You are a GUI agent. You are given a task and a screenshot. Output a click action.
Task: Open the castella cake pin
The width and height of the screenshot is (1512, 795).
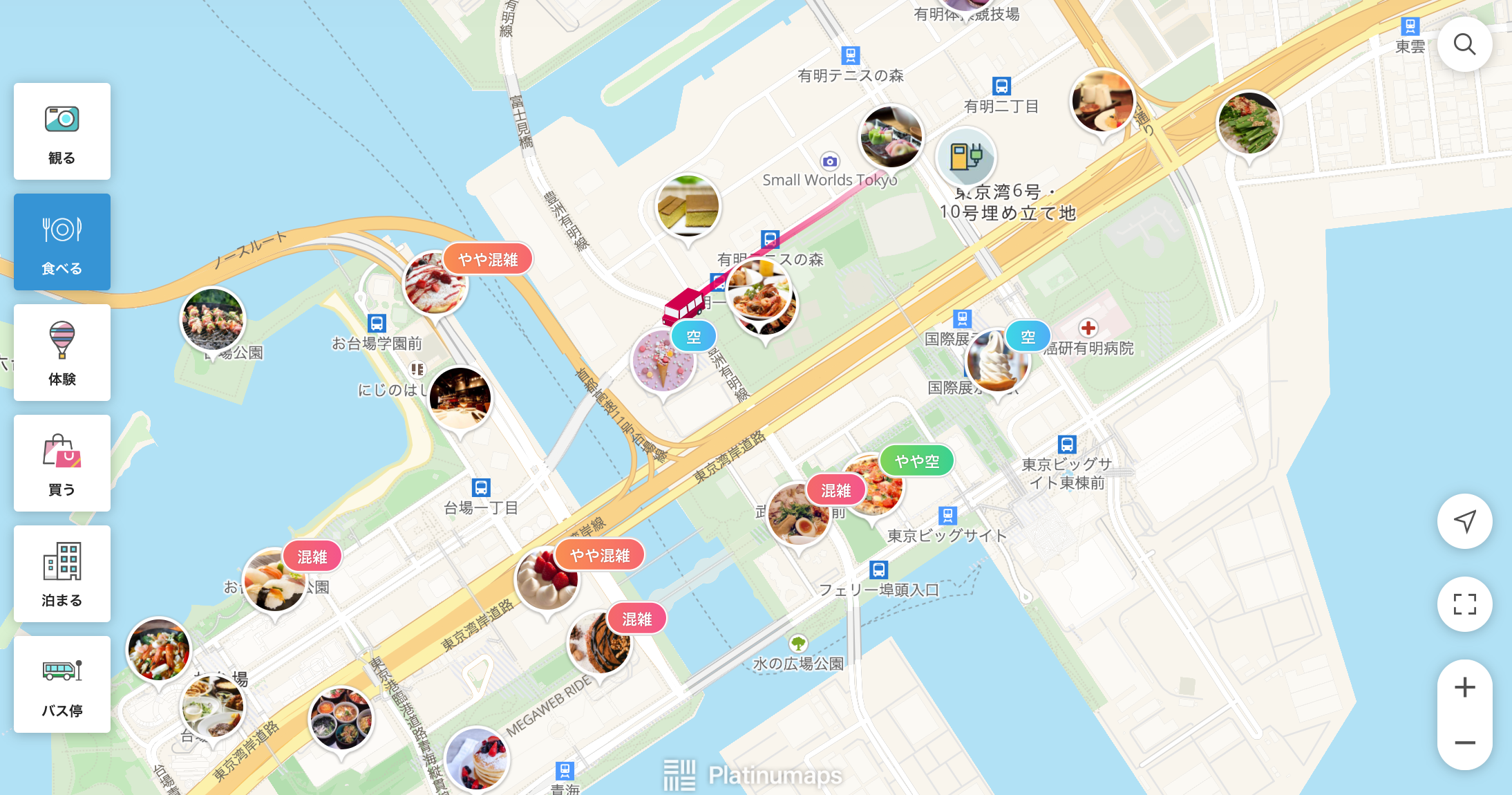tap(688, 206)
